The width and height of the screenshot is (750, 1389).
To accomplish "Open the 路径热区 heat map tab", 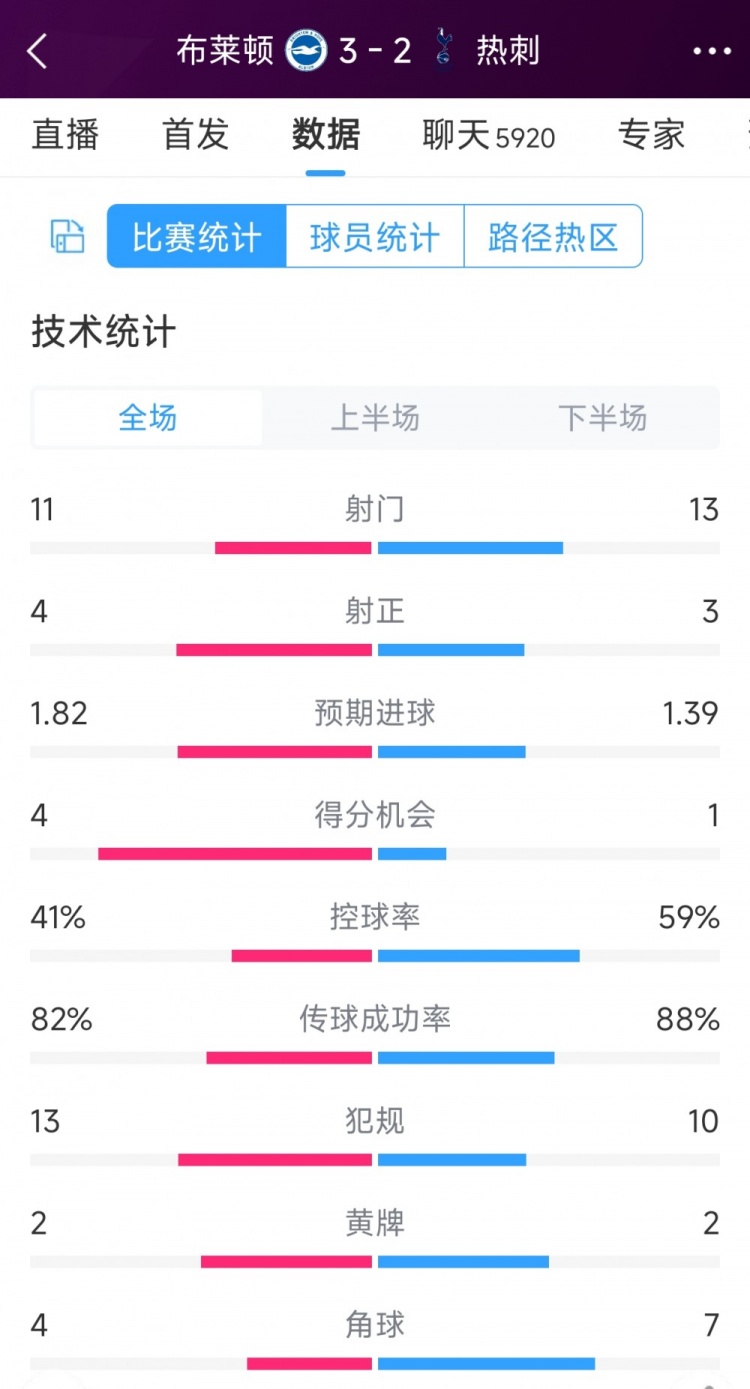I will pyautogui.click(x=553, y=236).
